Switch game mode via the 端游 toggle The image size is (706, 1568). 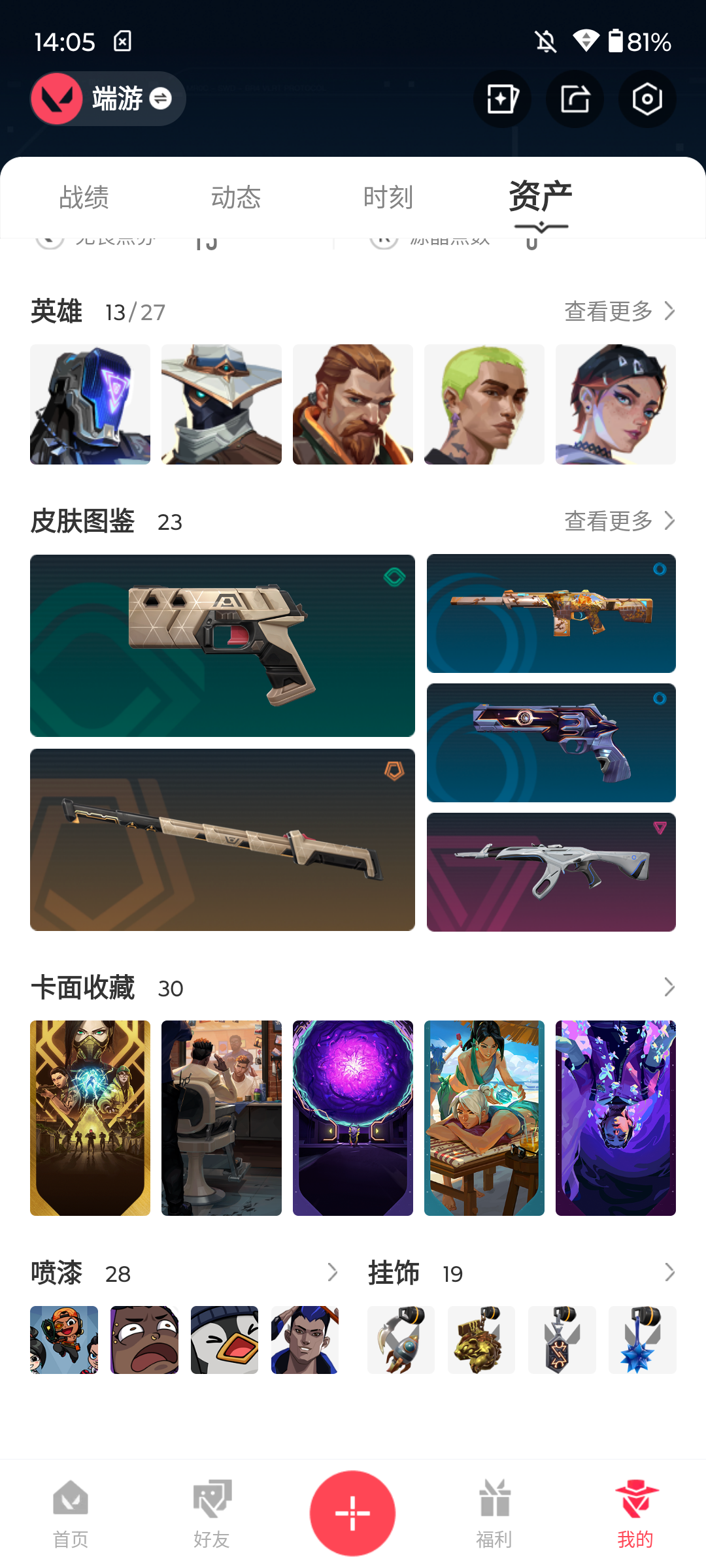coord(108,99)
